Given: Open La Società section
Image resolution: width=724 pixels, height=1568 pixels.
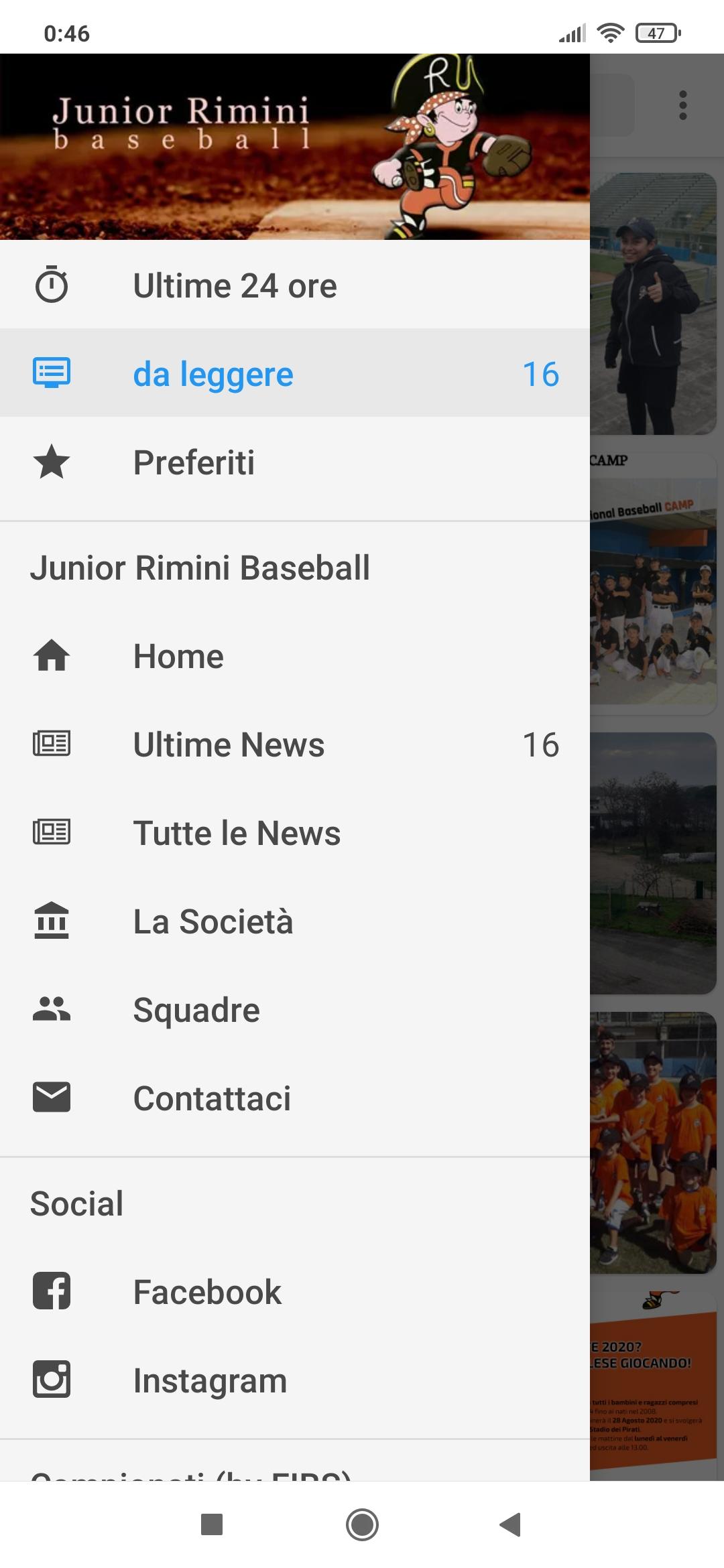Looking at the screenshot, I should 295,921.
